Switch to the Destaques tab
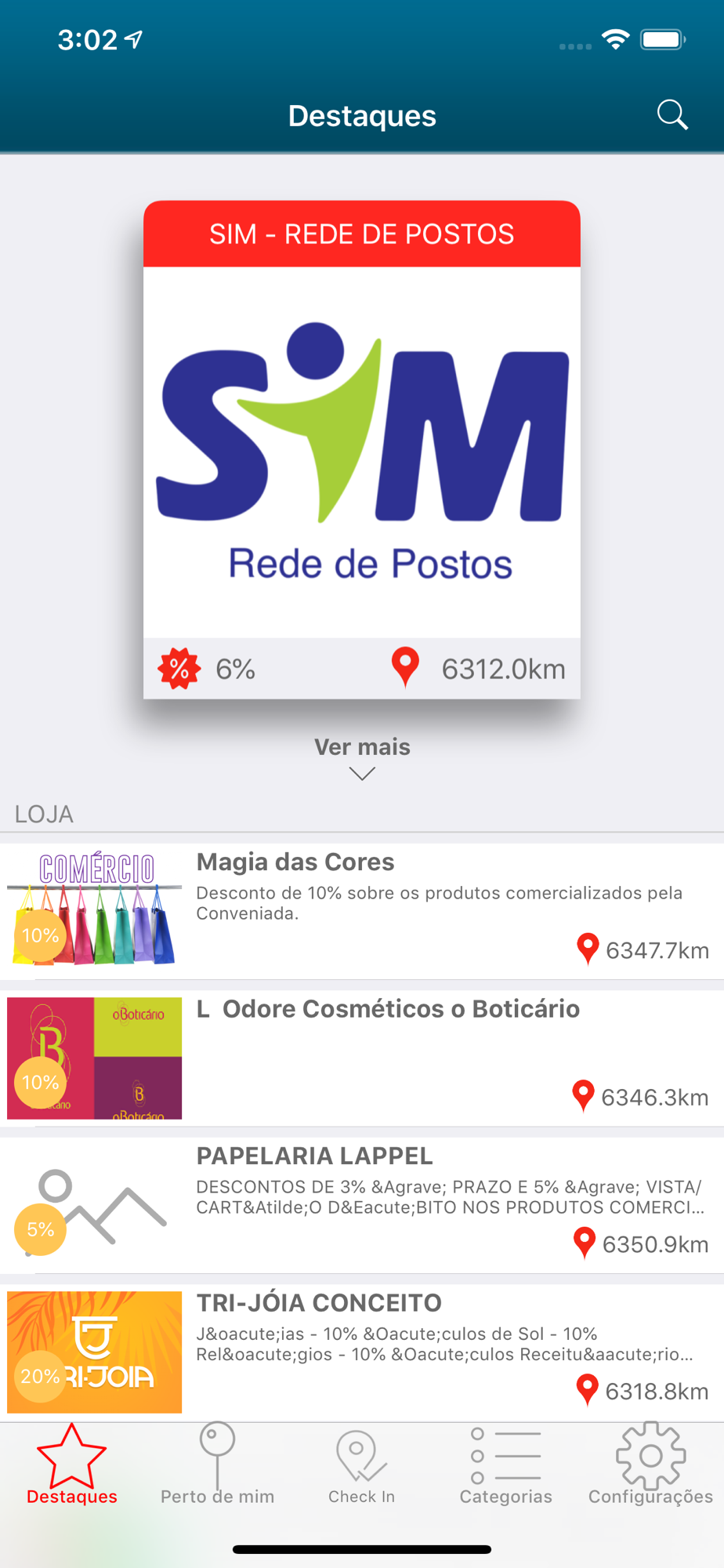This screenshot has width=724, height=1568. coord(72,1465)
